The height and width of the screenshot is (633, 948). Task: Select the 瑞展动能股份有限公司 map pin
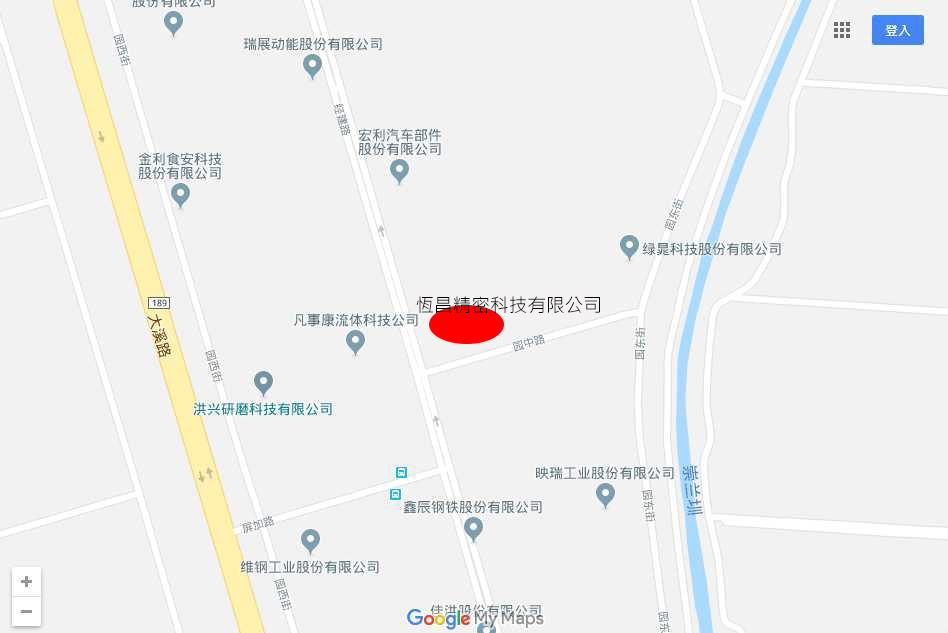tap(312, 66)
